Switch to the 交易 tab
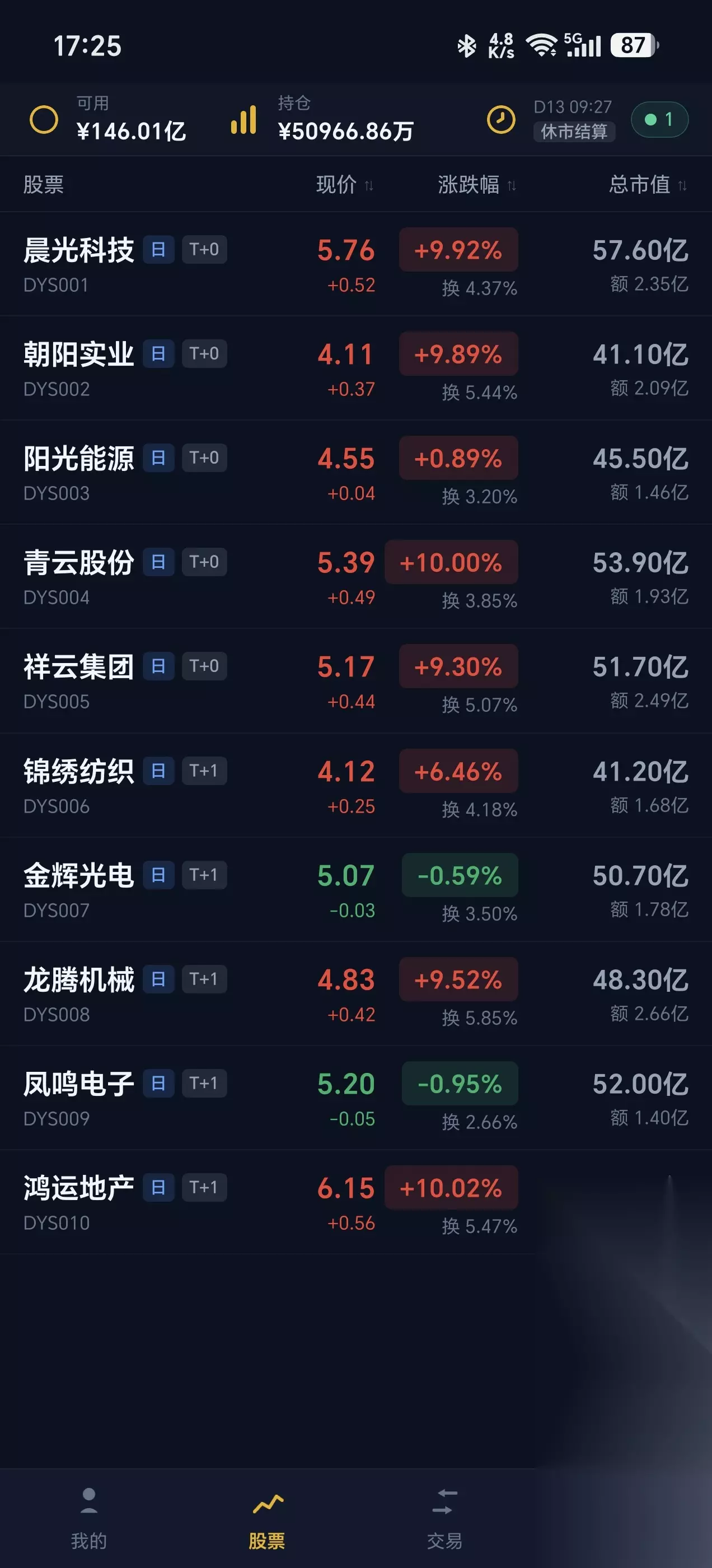Image resolution: width=712 pixels, height=1568 pixels. [445, 1518]
